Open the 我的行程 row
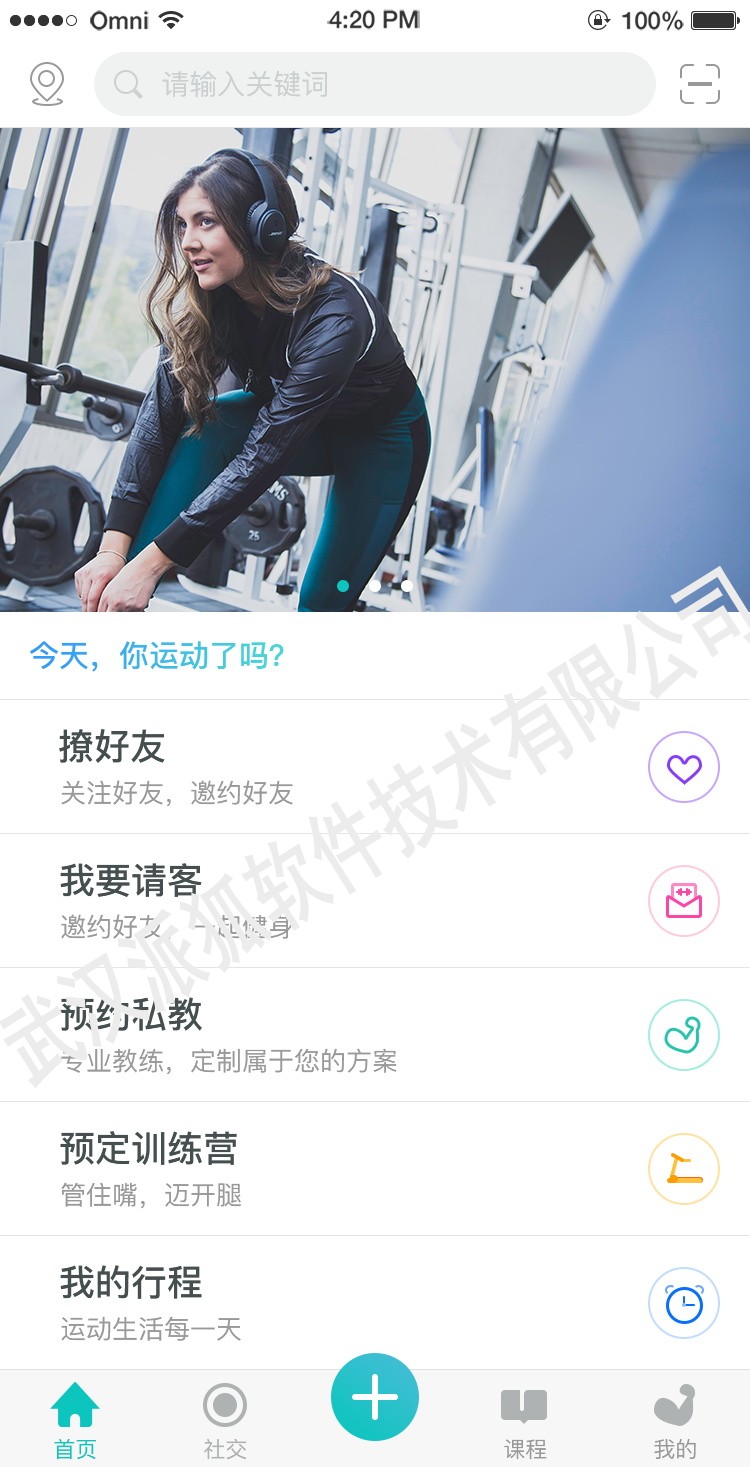Image resolution: width=750 pixels, height=1467 pixels. point(375,1303)
